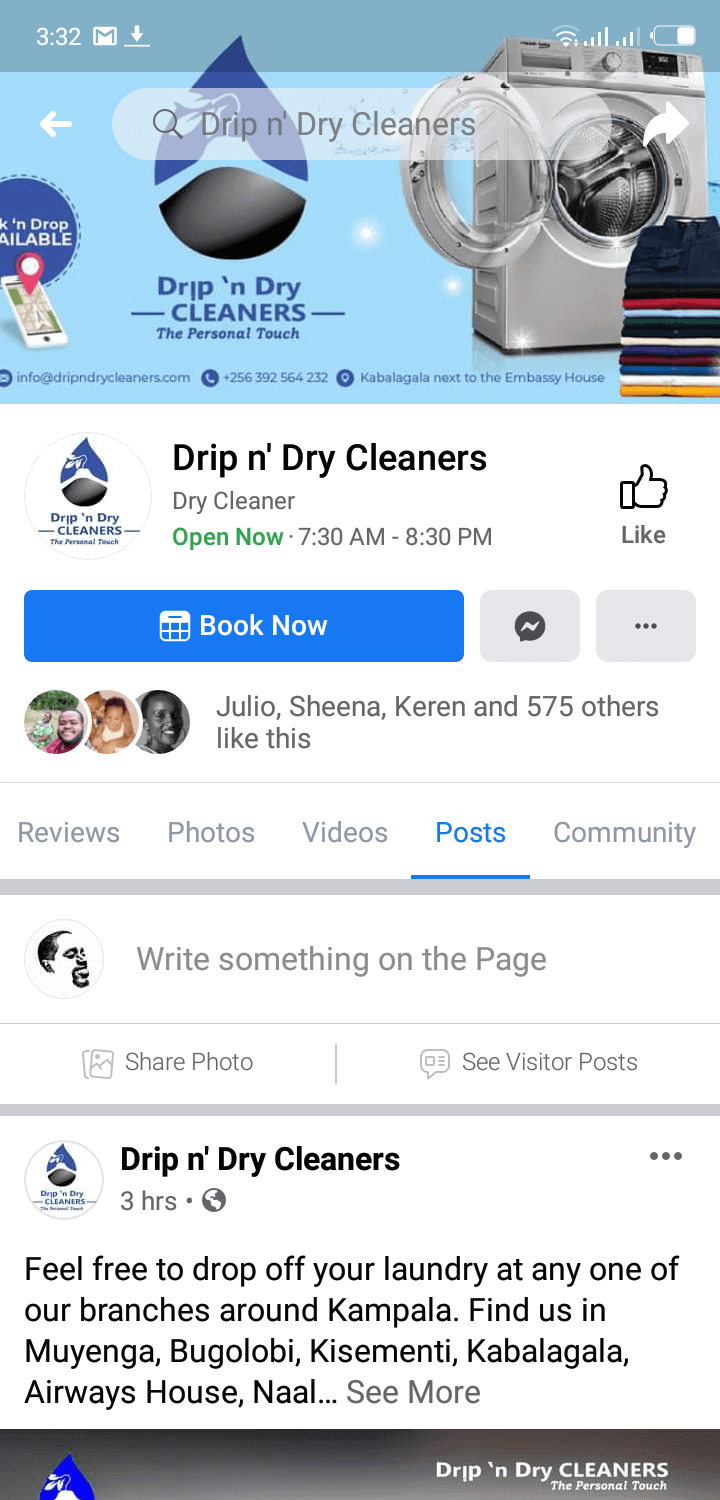Tap Write something on the Page

click(x=341, y=959)
